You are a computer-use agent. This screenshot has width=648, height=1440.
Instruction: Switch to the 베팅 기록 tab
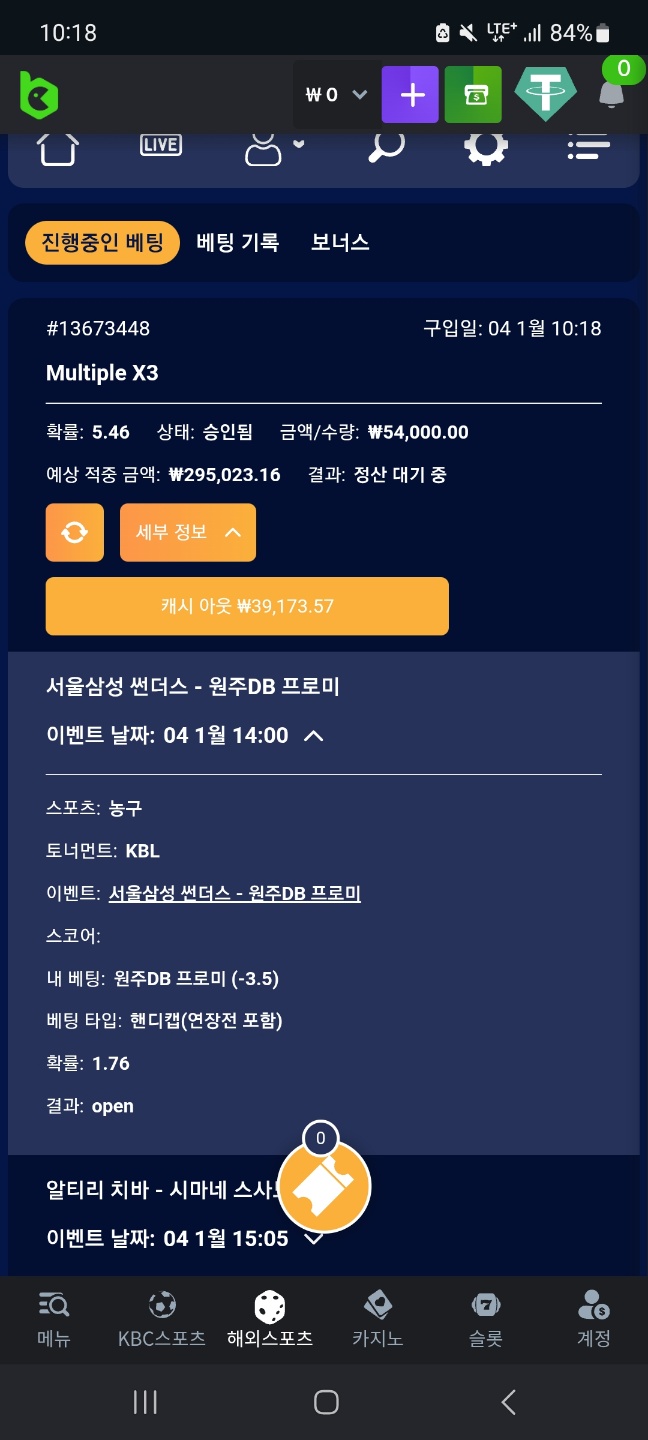pyautogui.click(x=237, y=243)
